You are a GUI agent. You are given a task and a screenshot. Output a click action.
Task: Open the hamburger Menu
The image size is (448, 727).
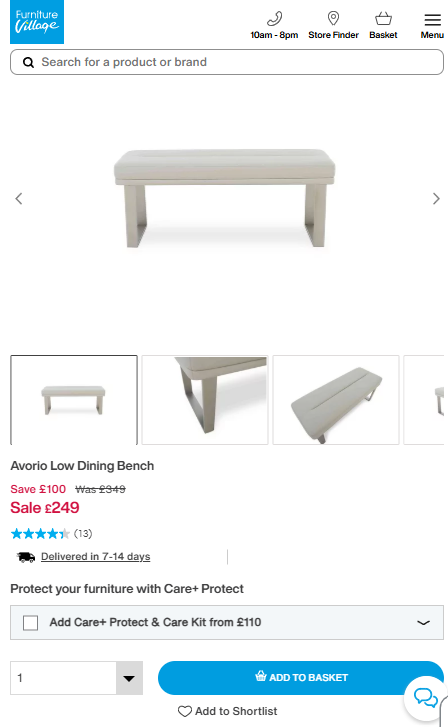tap(432, 26)
